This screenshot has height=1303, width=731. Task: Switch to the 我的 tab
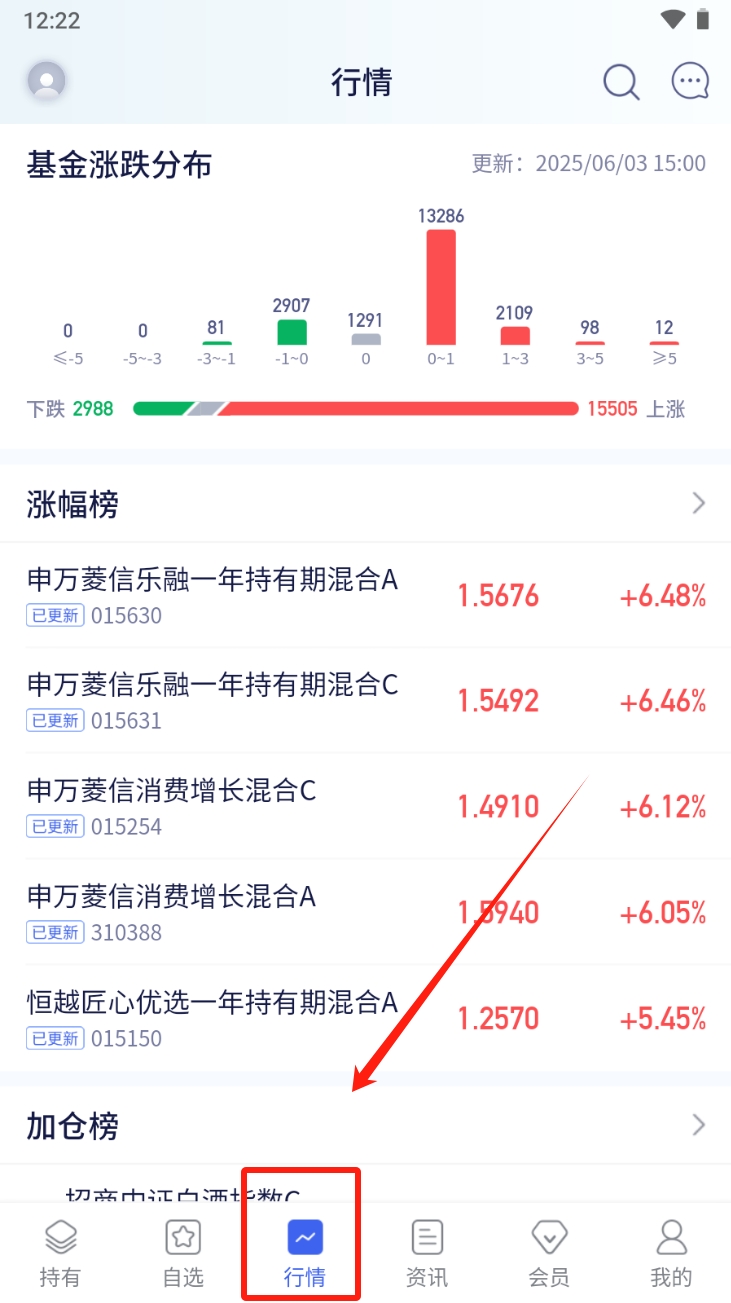[671, 1253]
